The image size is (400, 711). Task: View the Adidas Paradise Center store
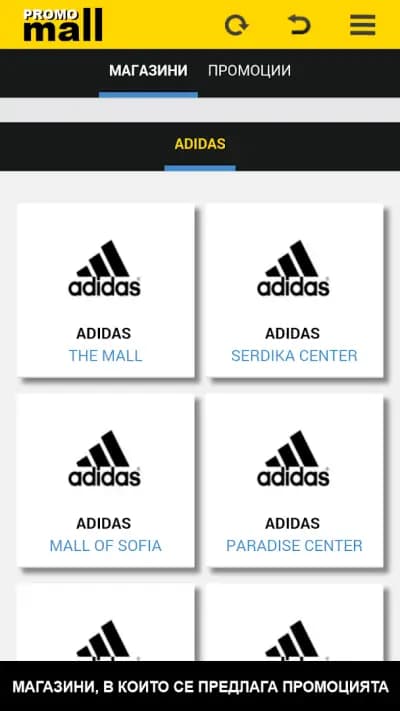(x=294, y=481)
